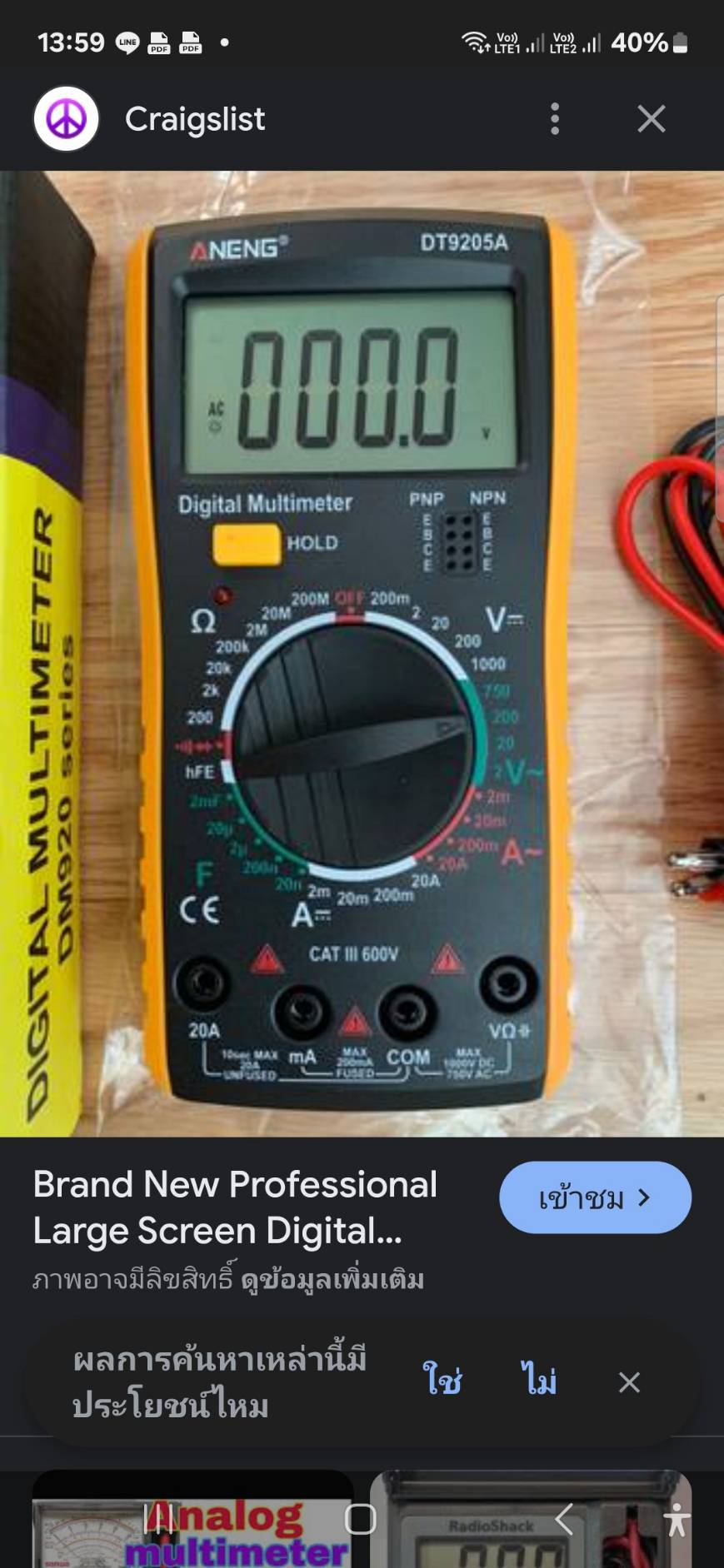Close the Craigslist image viewer
Image resolution: width=724 pixels, height=1568 pixels.
pyautogui.click(x=652, y=119)
